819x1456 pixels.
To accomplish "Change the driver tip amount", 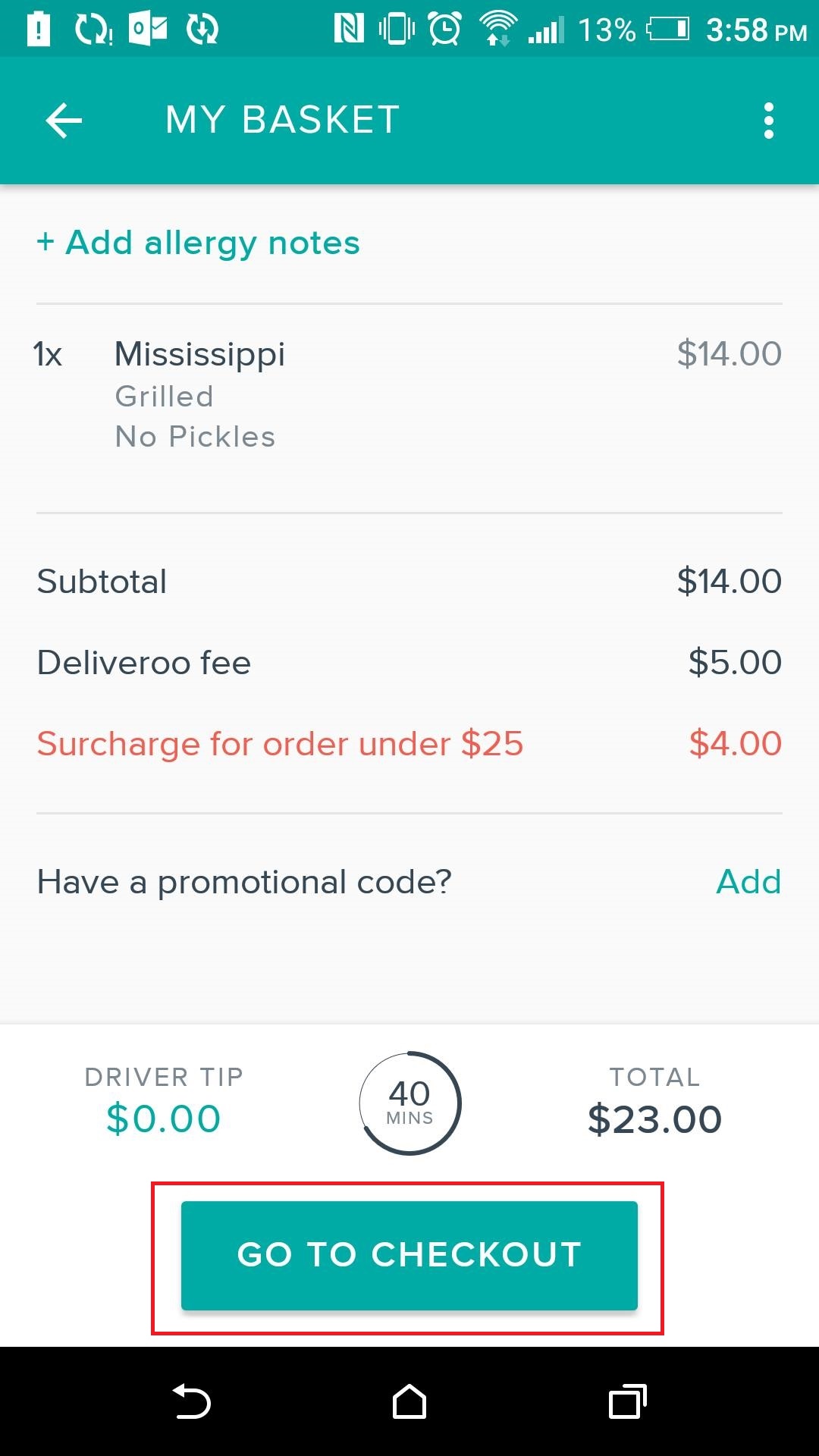I will [164, 1100].
